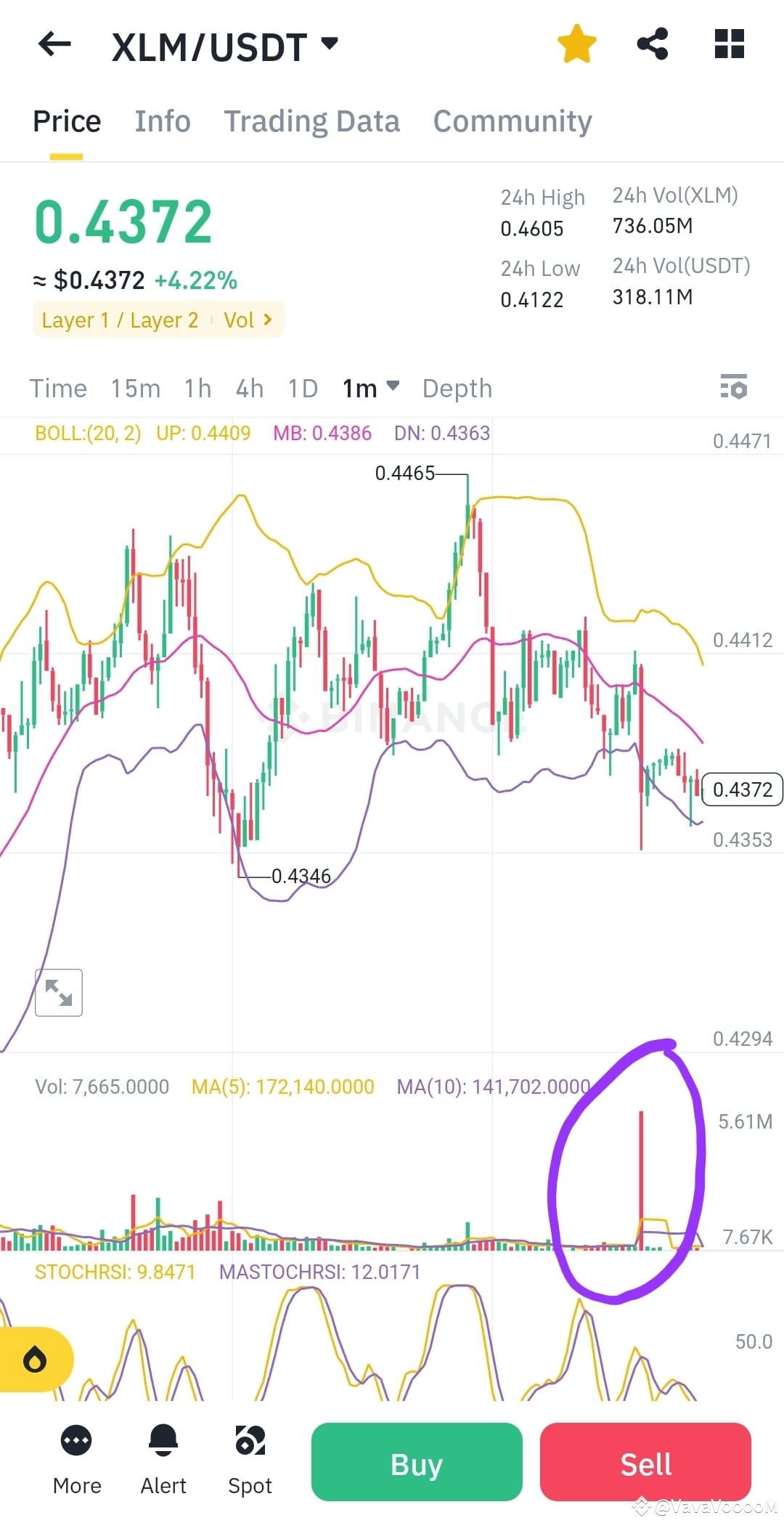Open the Depth view
The width and height of the screenshot is (784, 1523).
click(x=456, y=389)
